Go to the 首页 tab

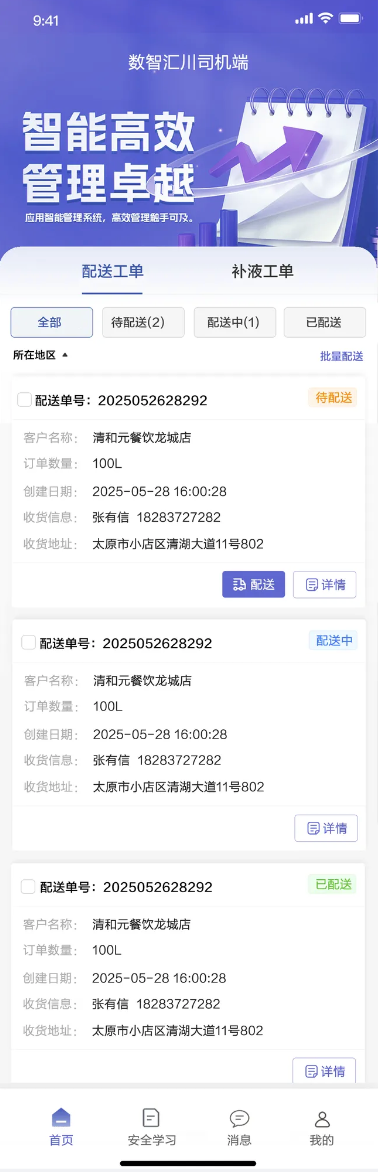(61, 1127)
